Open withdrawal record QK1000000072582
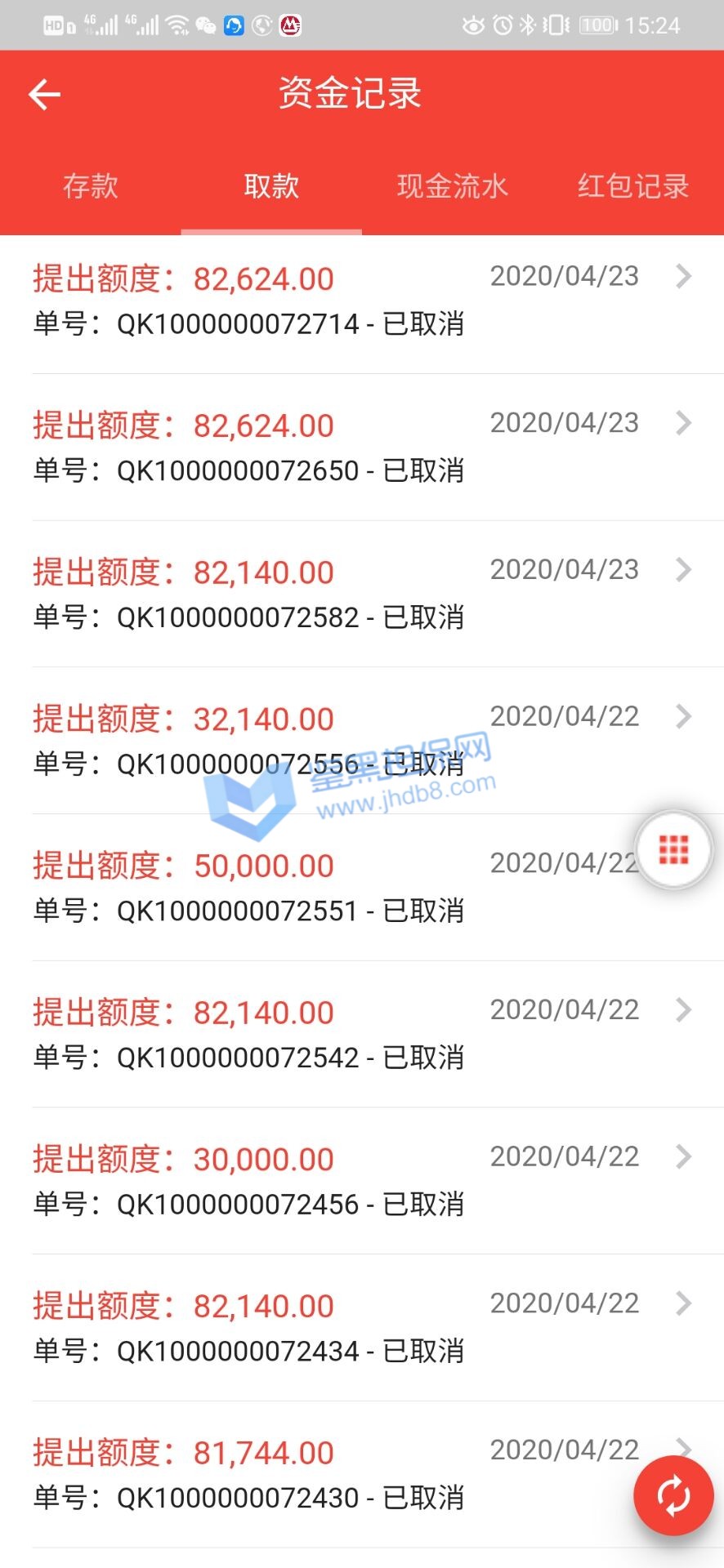 360,595
